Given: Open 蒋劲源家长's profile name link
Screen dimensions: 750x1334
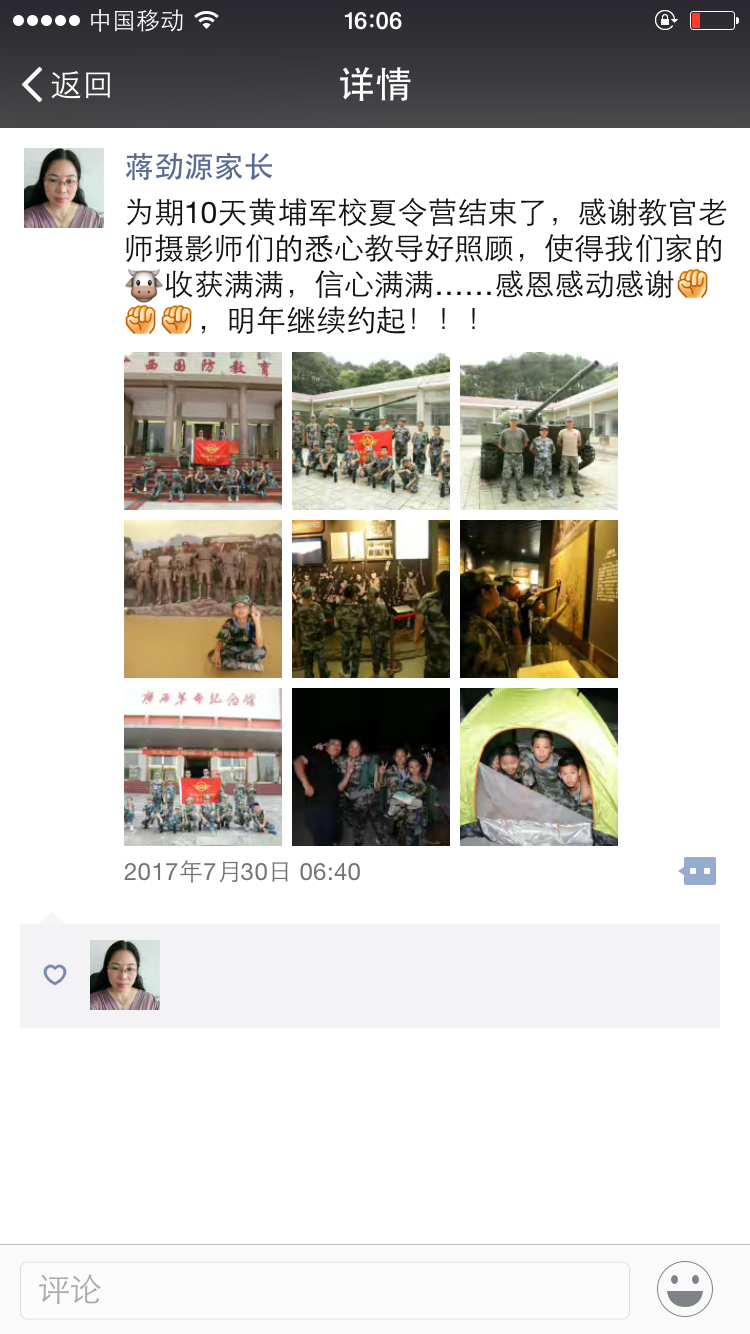Looking at the screenshot, I should (199, 167).
